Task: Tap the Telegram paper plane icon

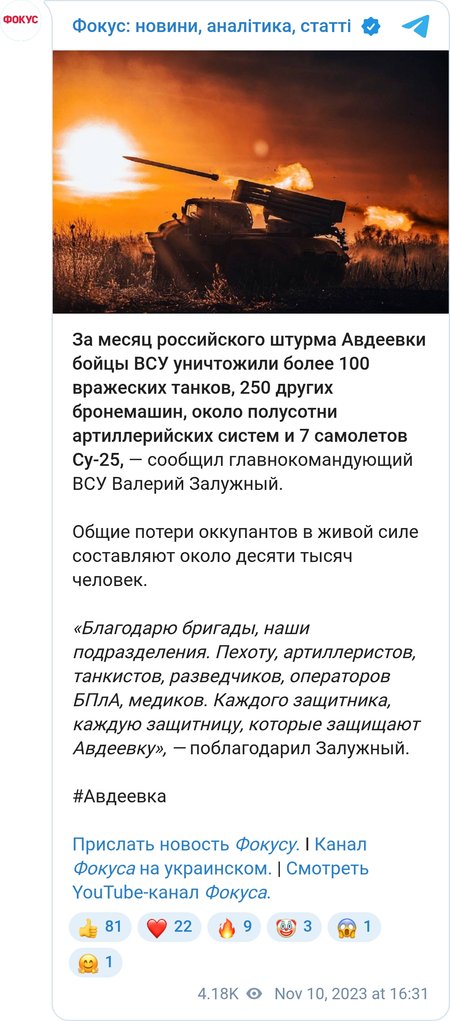Action: pyautogui.click(x=415, y=26)
